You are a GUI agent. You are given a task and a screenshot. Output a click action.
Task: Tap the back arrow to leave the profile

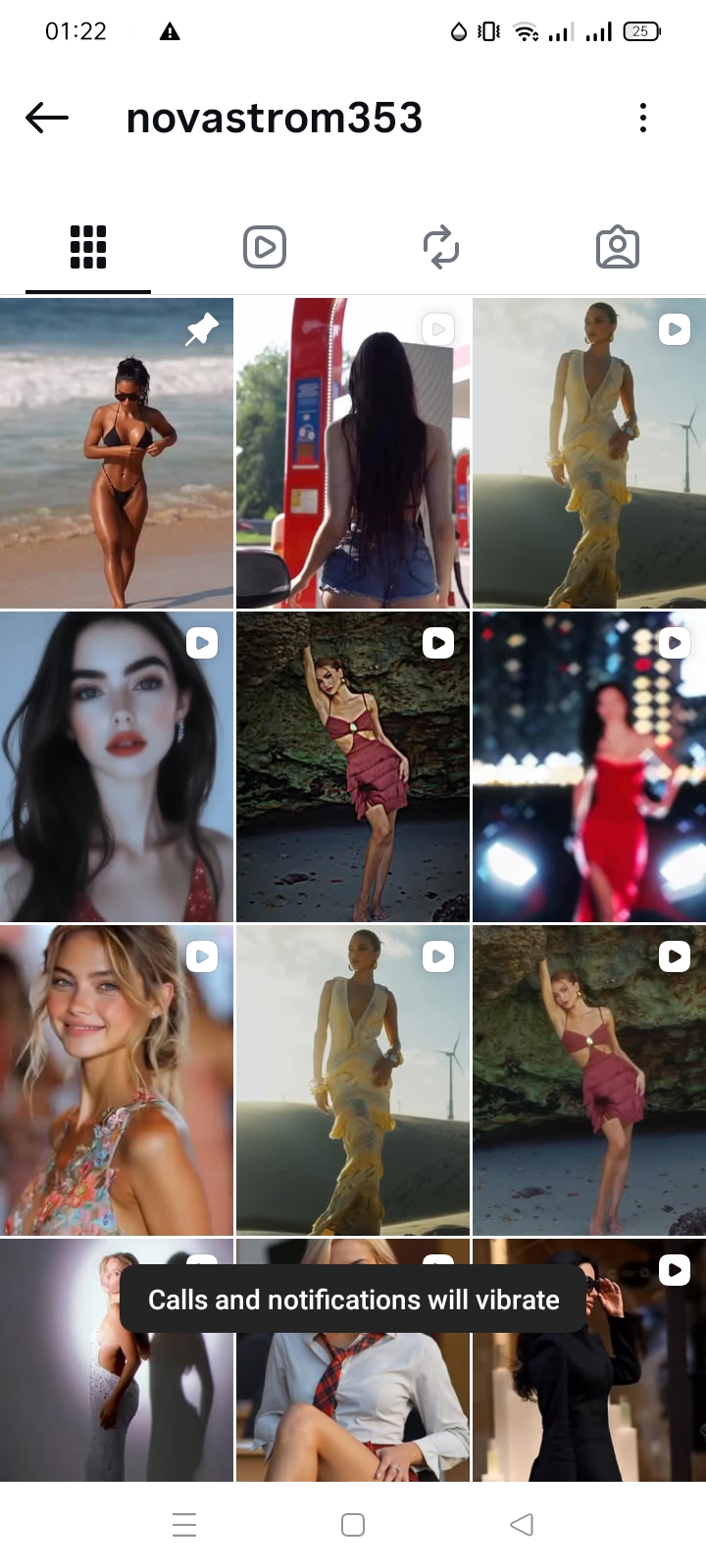(45, 118)
